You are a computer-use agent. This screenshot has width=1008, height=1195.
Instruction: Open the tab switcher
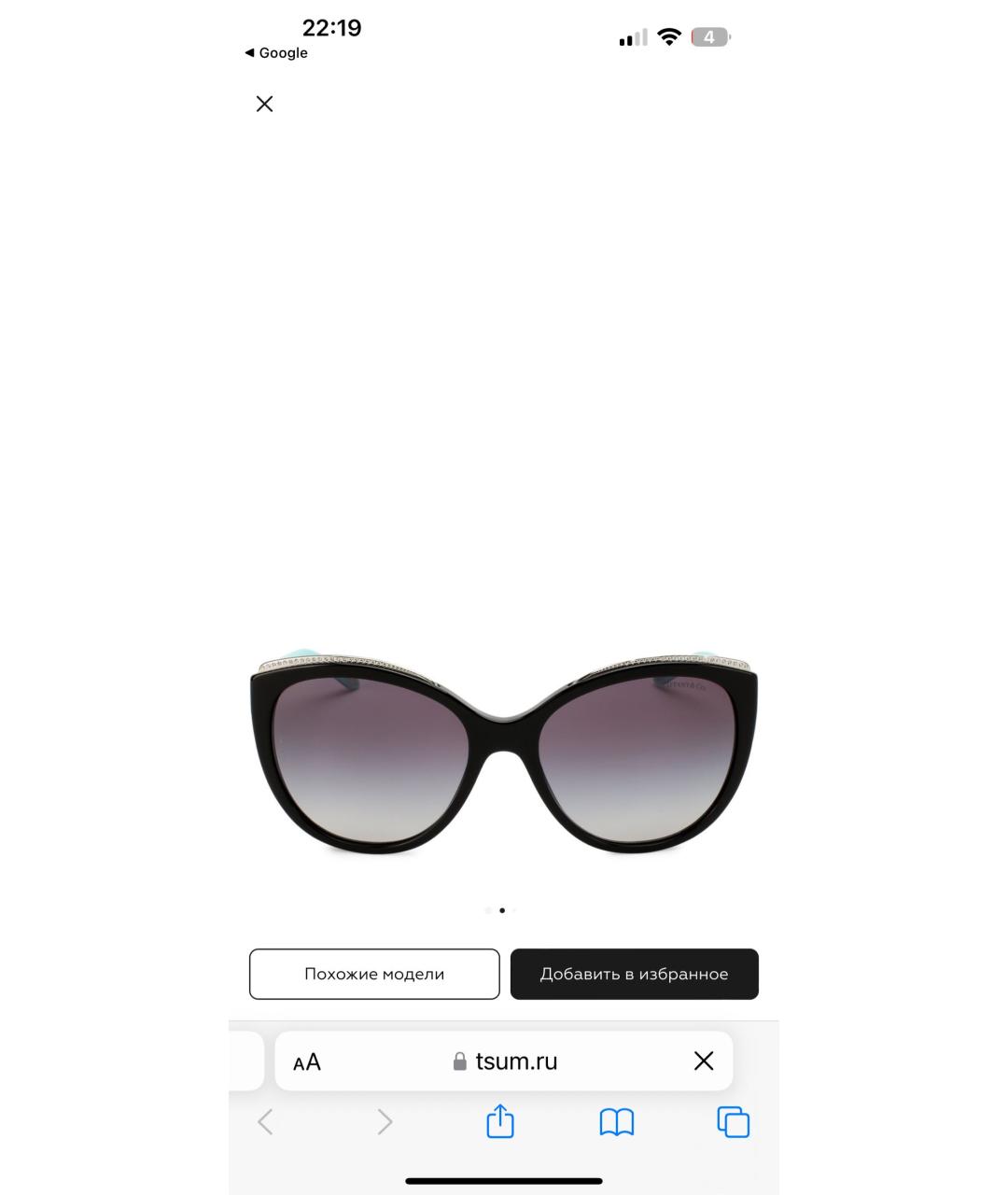point(734,1122)
